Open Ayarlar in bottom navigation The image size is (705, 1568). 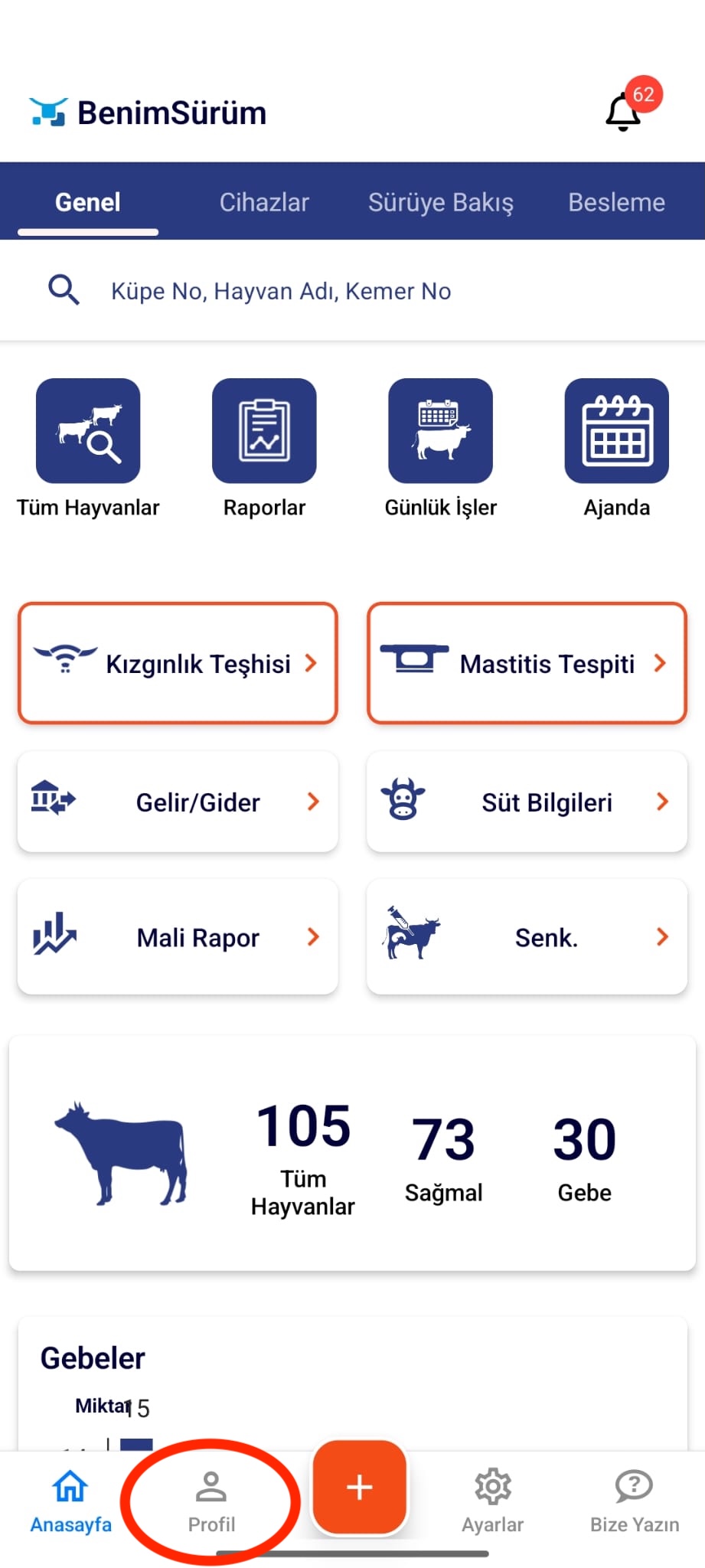(492, 1501)
